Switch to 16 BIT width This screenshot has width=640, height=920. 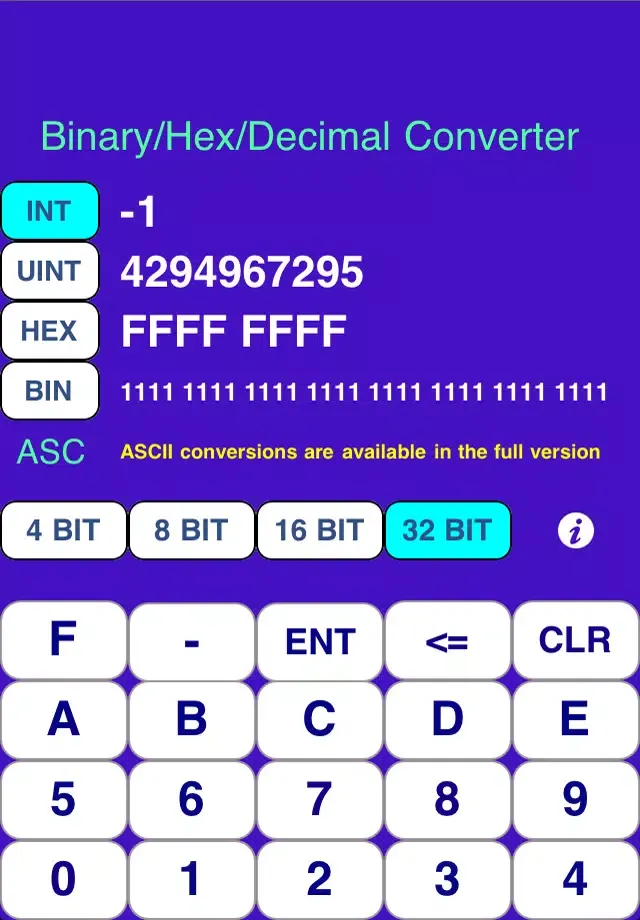[x=320, y=530]
